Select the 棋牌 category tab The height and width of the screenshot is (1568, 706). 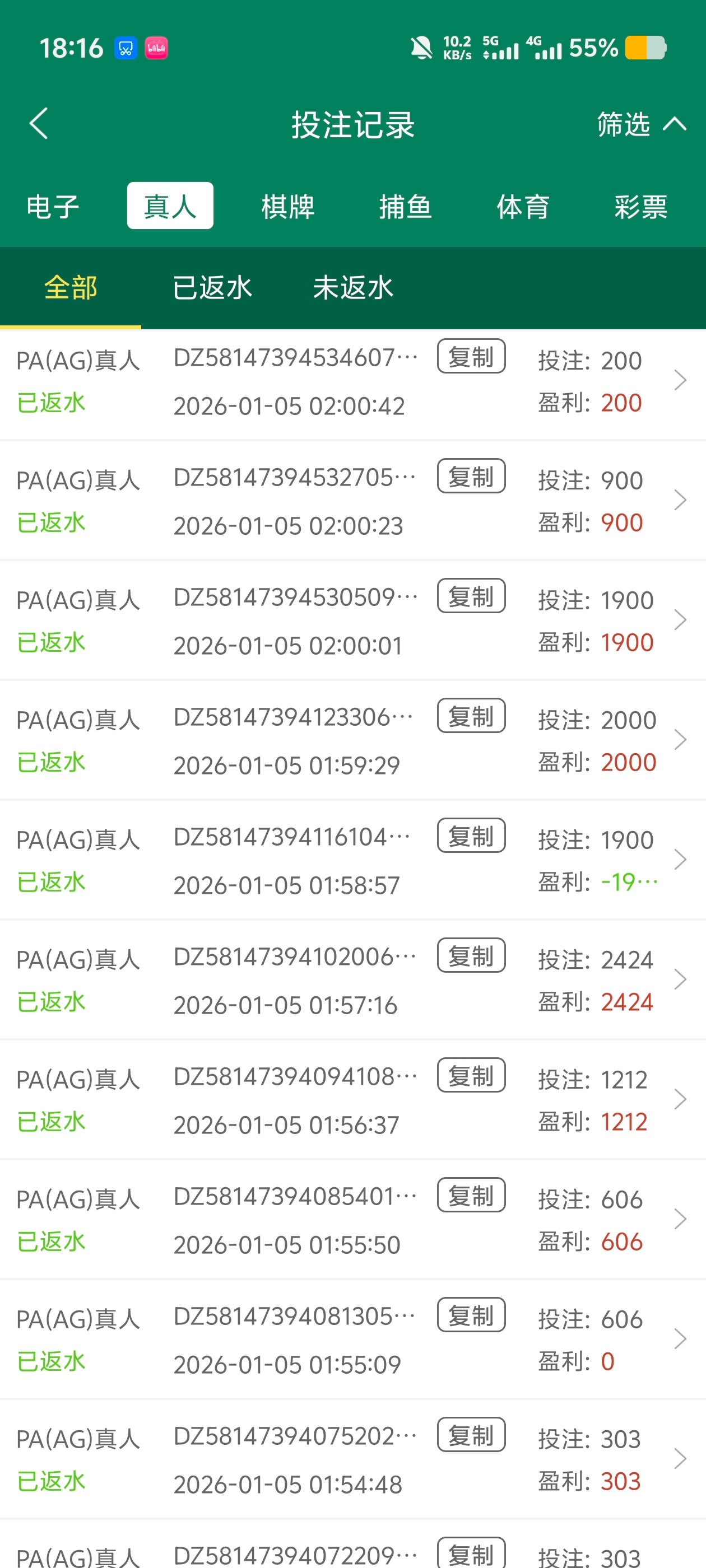[x=287, y=206]
